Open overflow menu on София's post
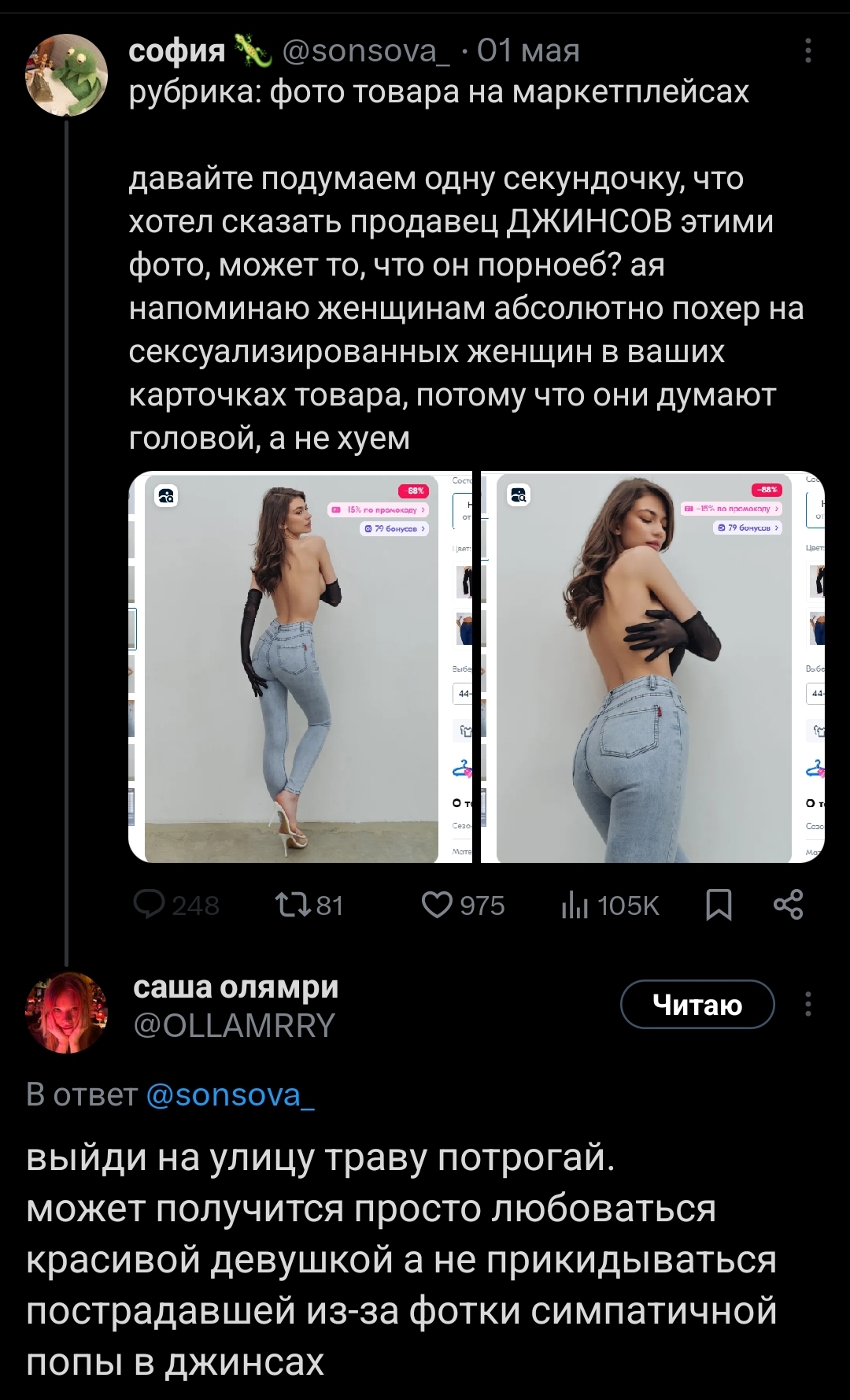The width and height of the screenshot is (850, 1400). (x=808, y=51)
